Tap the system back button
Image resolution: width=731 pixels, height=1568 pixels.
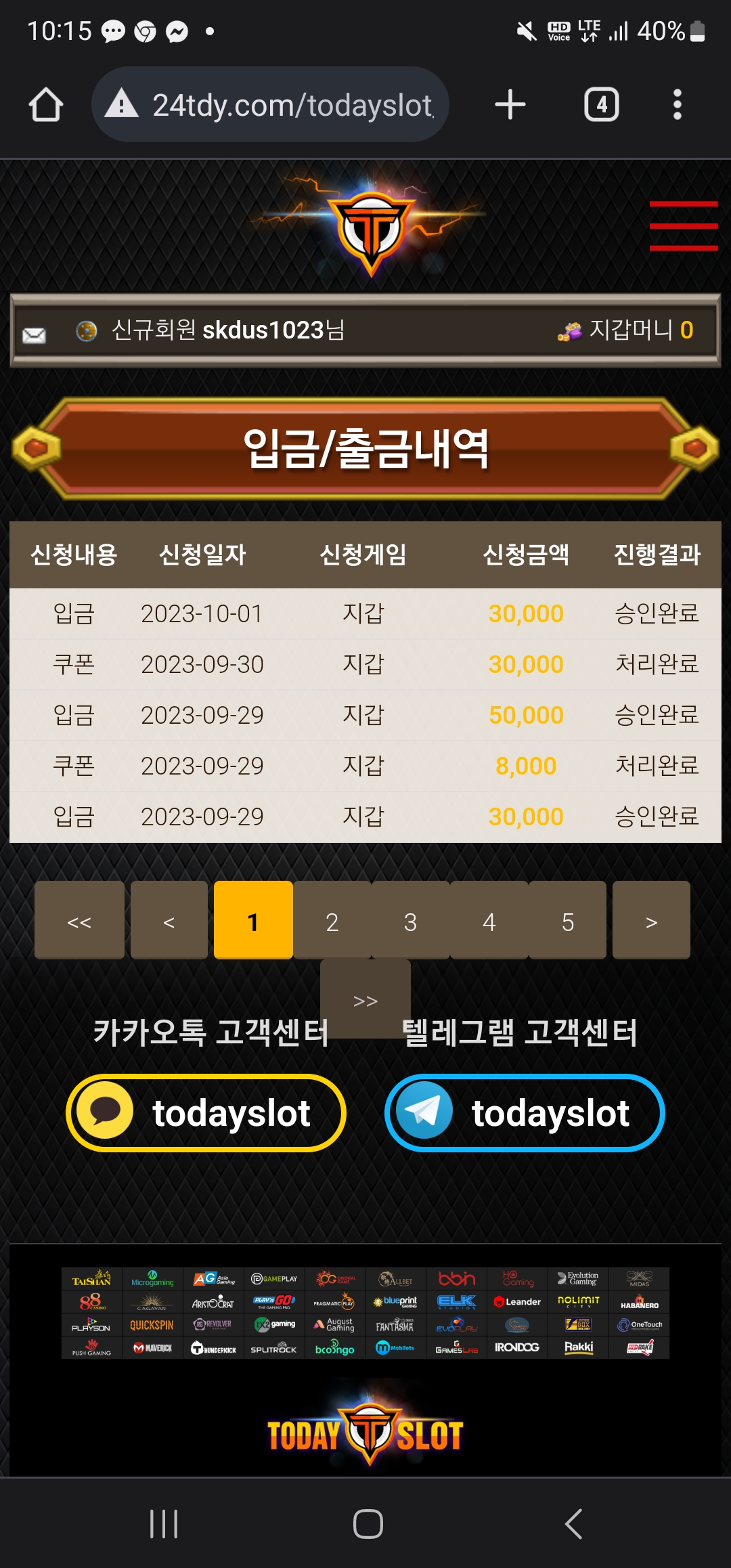573,1524
